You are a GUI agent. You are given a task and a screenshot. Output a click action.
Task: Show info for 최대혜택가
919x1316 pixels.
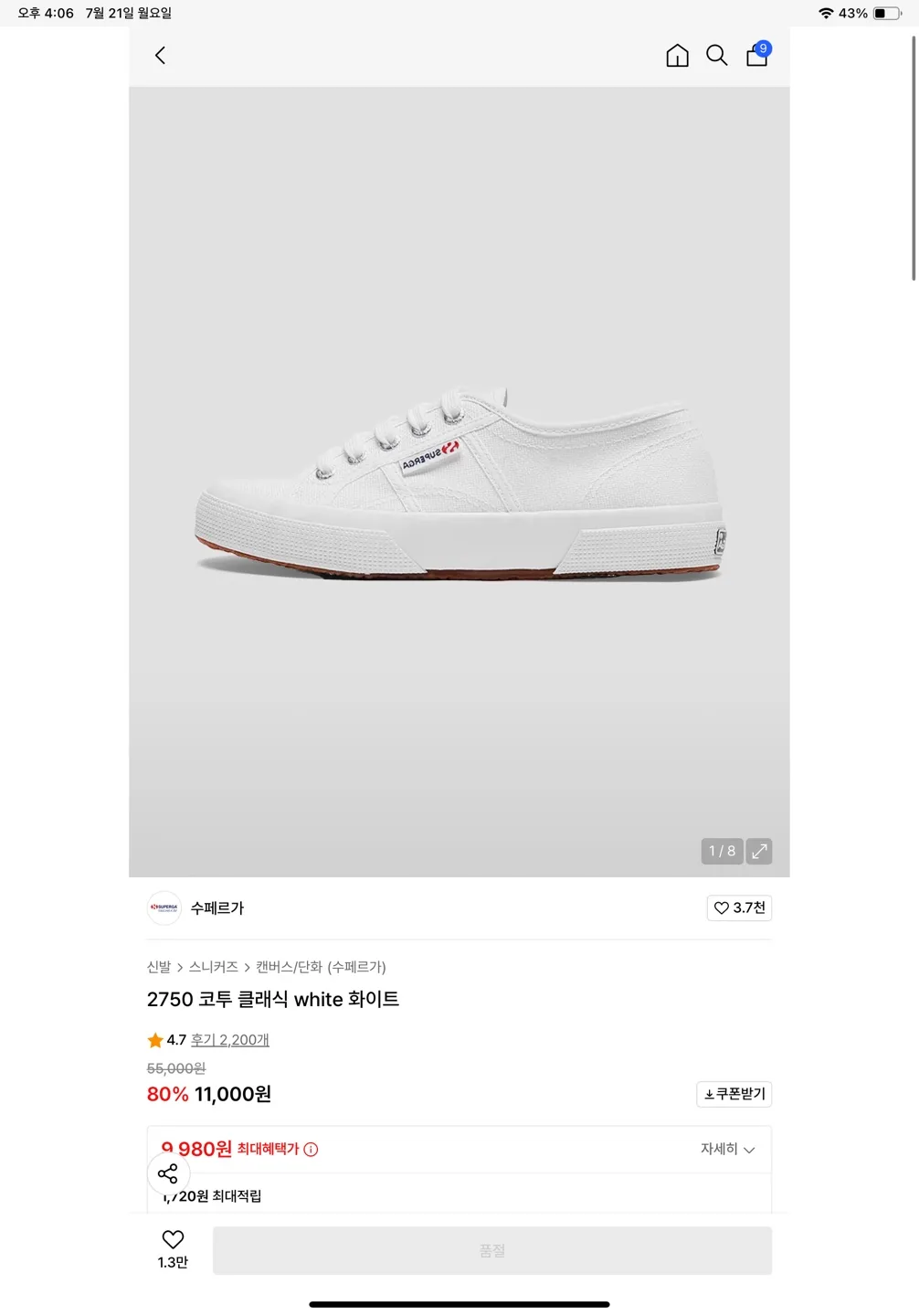pos(311,1150)
